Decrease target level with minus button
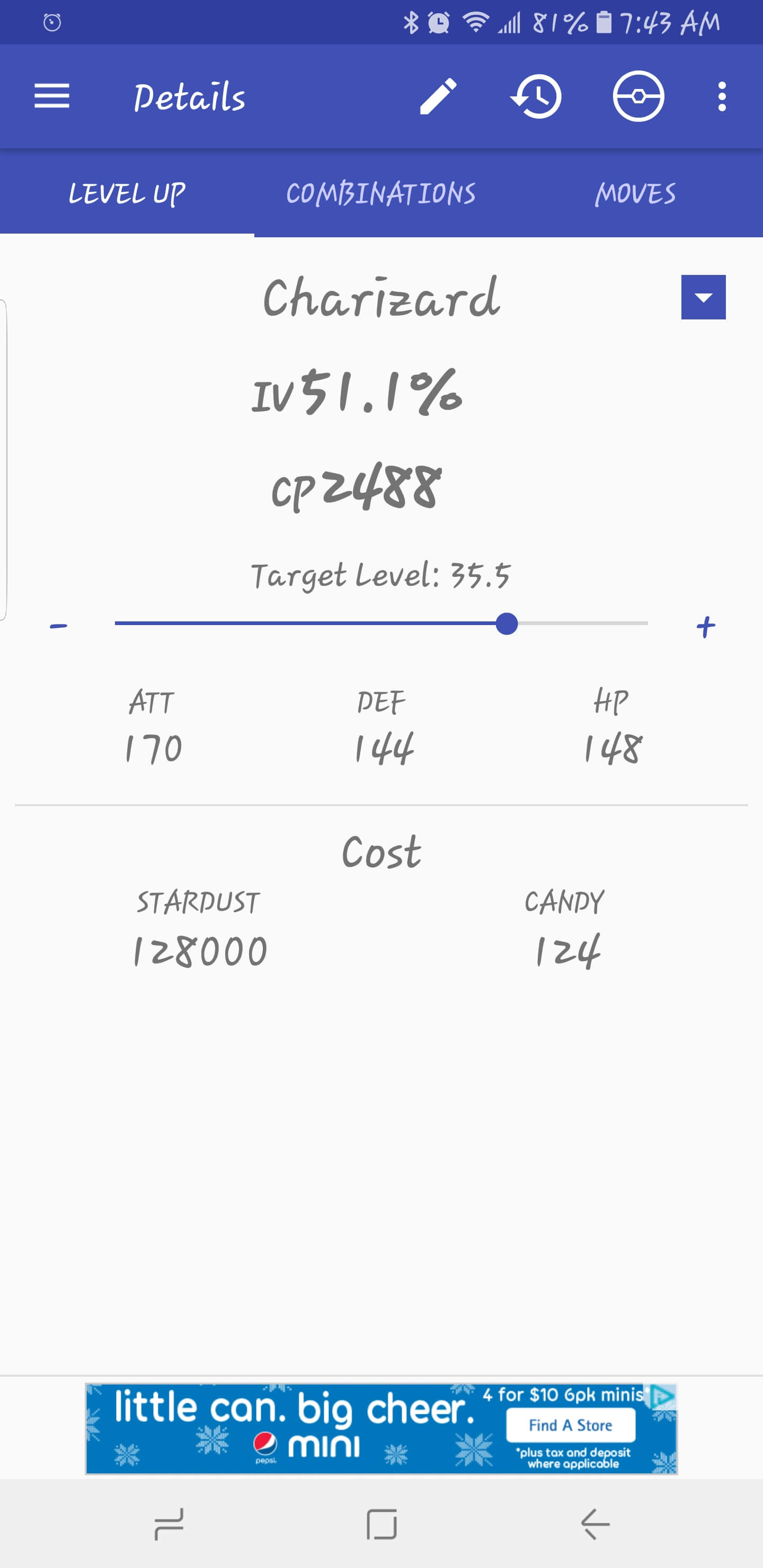 [x=58, y=626]
